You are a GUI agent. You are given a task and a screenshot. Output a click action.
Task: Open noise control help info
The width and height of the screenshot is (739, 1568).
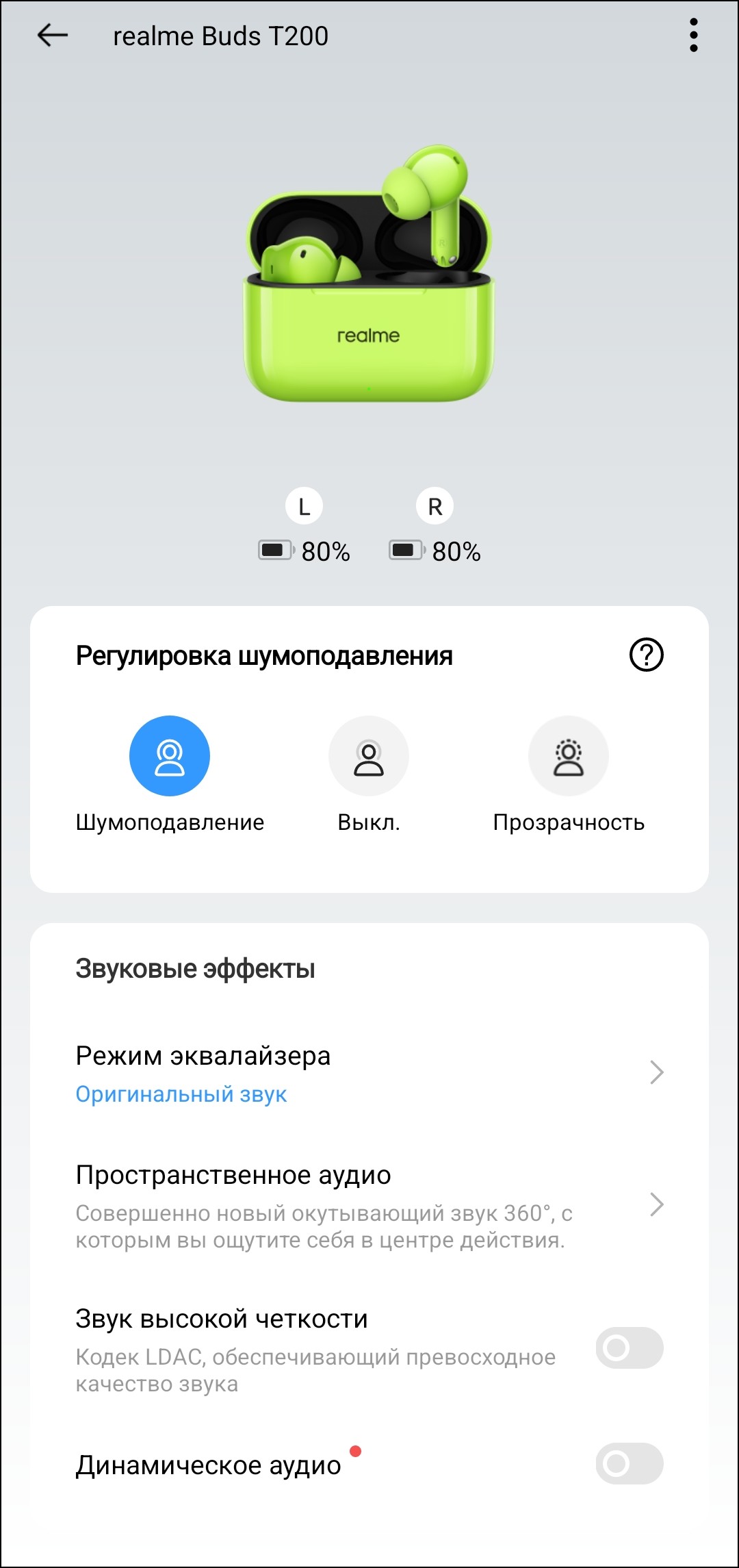pyautogui.click(x=646, y=655)
